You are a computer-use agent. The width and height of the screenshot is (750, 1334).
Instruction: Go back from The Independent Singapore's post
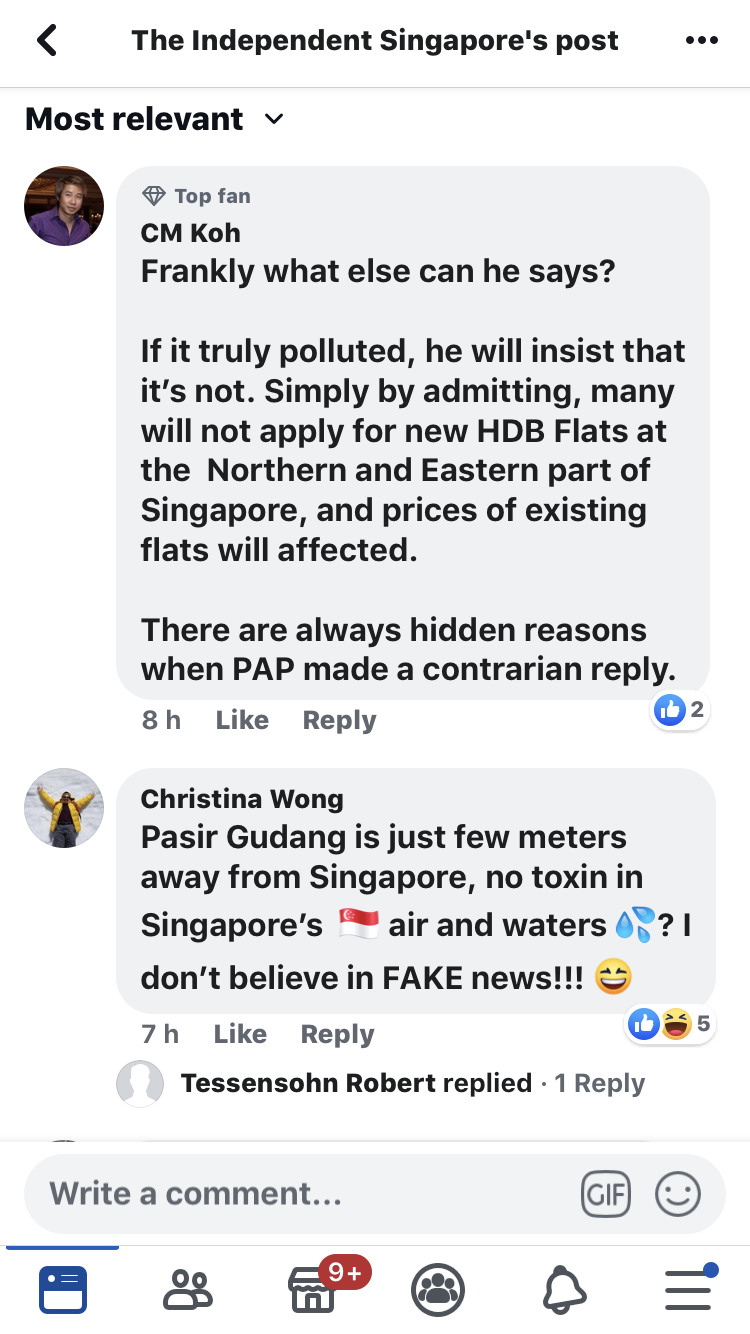(x=47, y=41)
